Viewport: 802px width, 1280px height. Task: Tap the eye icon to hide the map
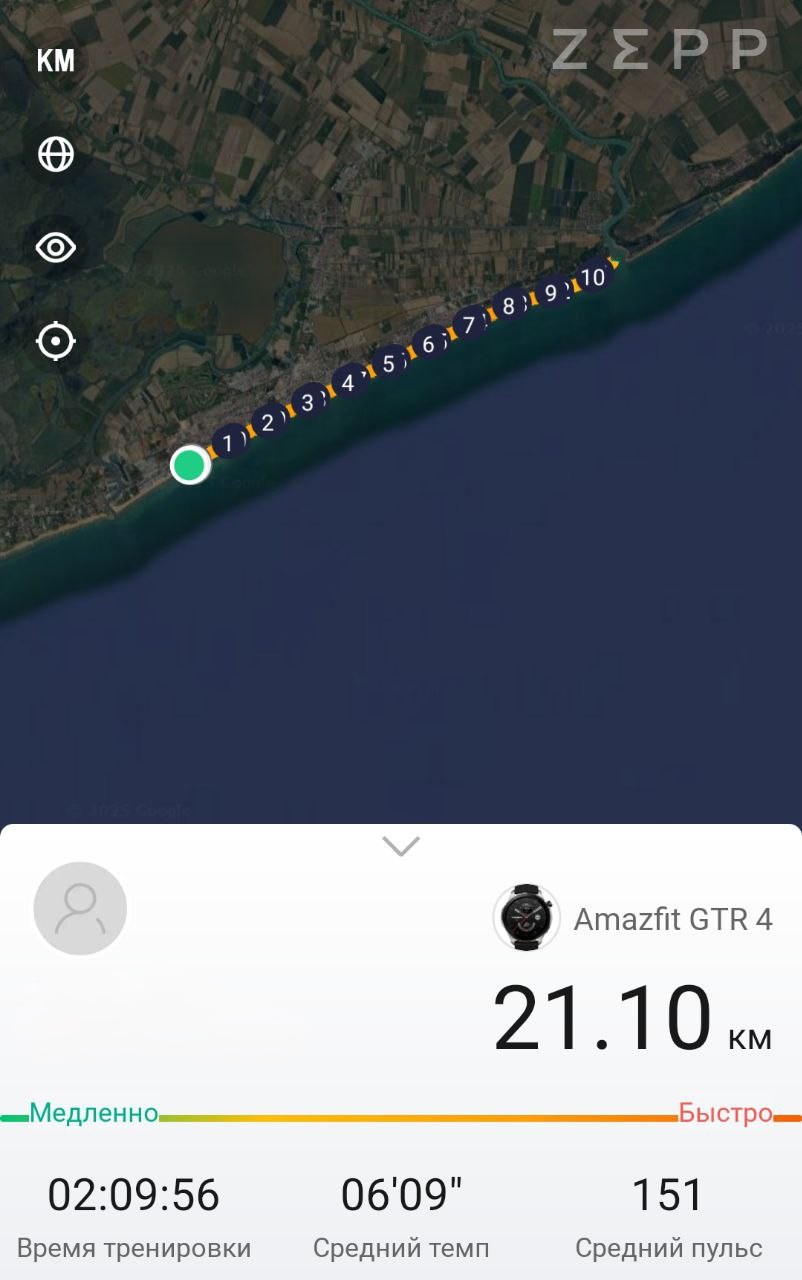pos(56,248)
